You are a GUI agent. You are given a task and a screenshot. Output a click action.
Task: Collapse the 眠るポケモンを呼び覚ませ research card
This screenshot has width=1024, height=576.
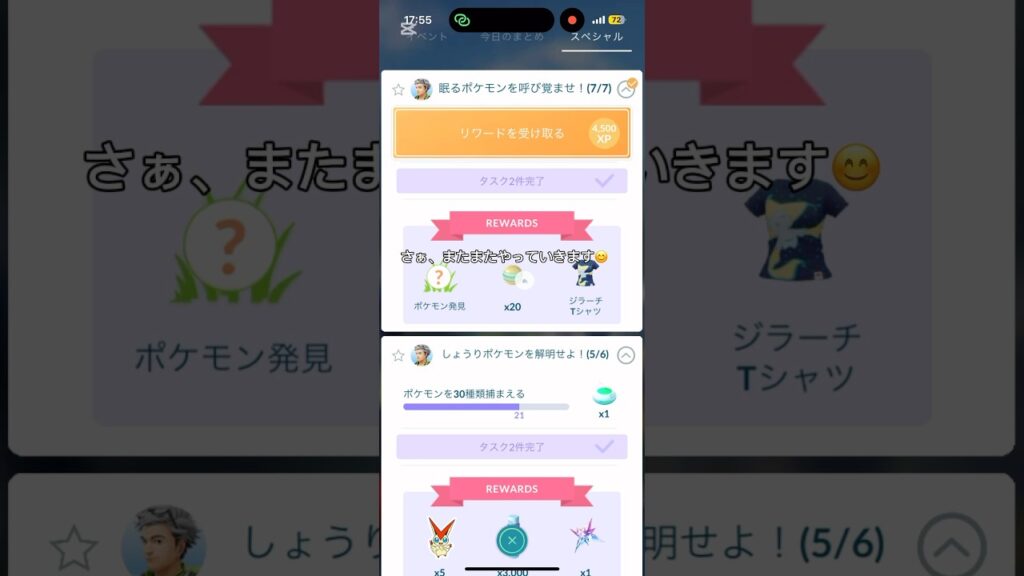coord(626,89)
